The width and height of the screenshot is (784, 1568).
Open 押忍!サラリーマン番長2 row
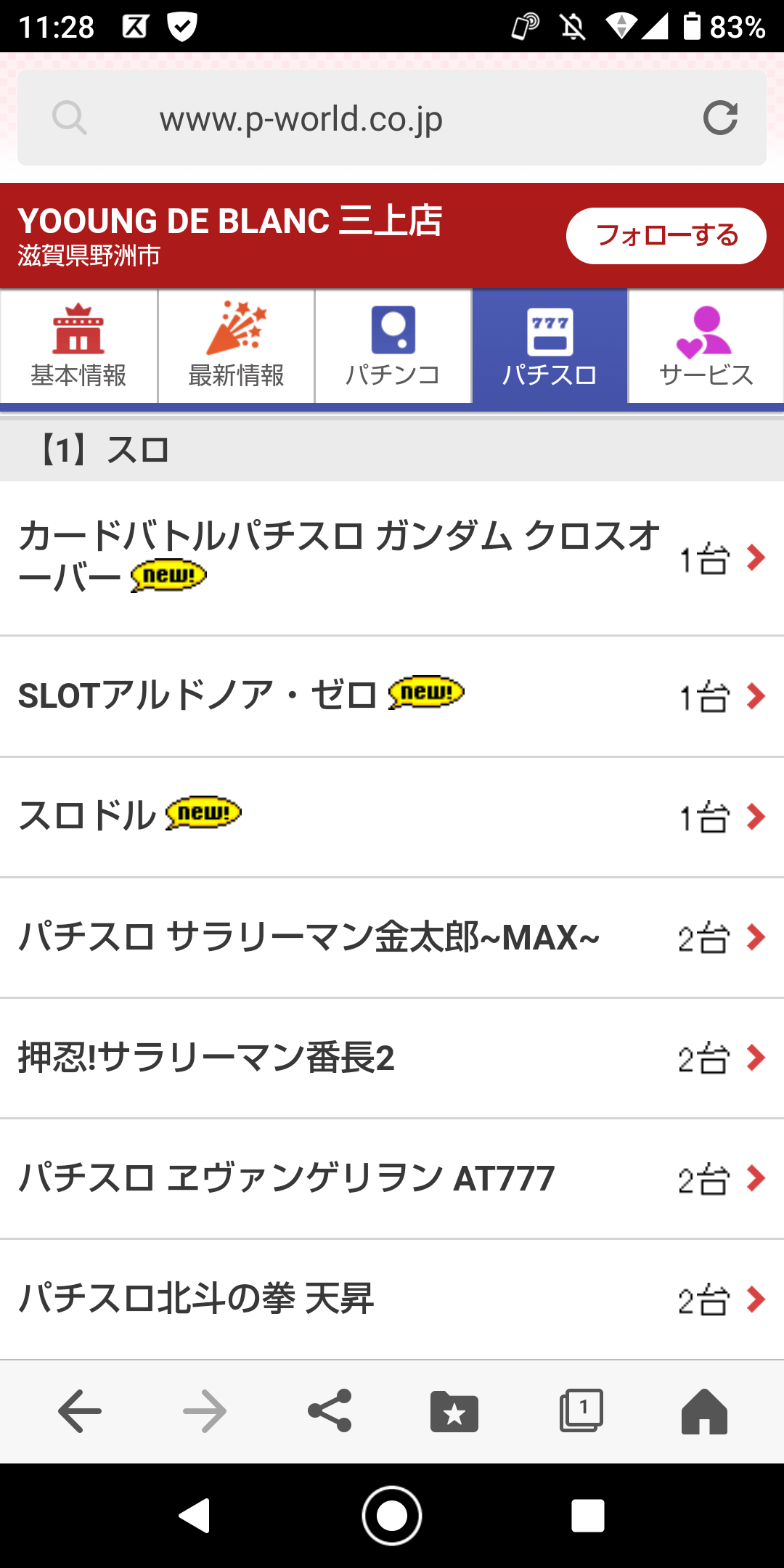coord(392,1058)
